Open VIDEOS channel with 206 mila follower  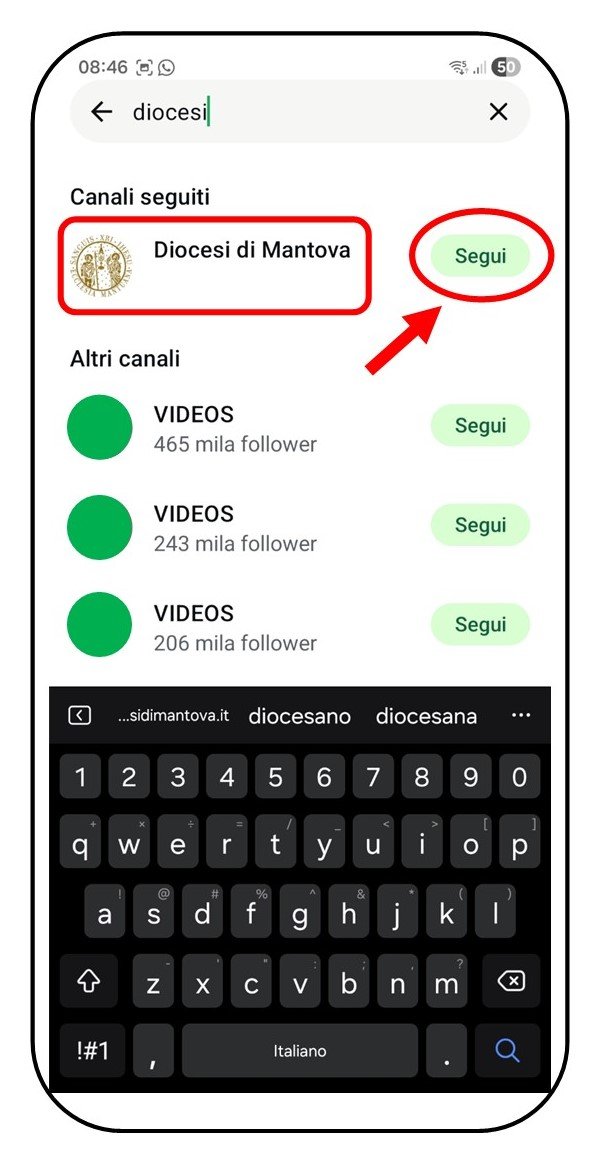[235, 627]
